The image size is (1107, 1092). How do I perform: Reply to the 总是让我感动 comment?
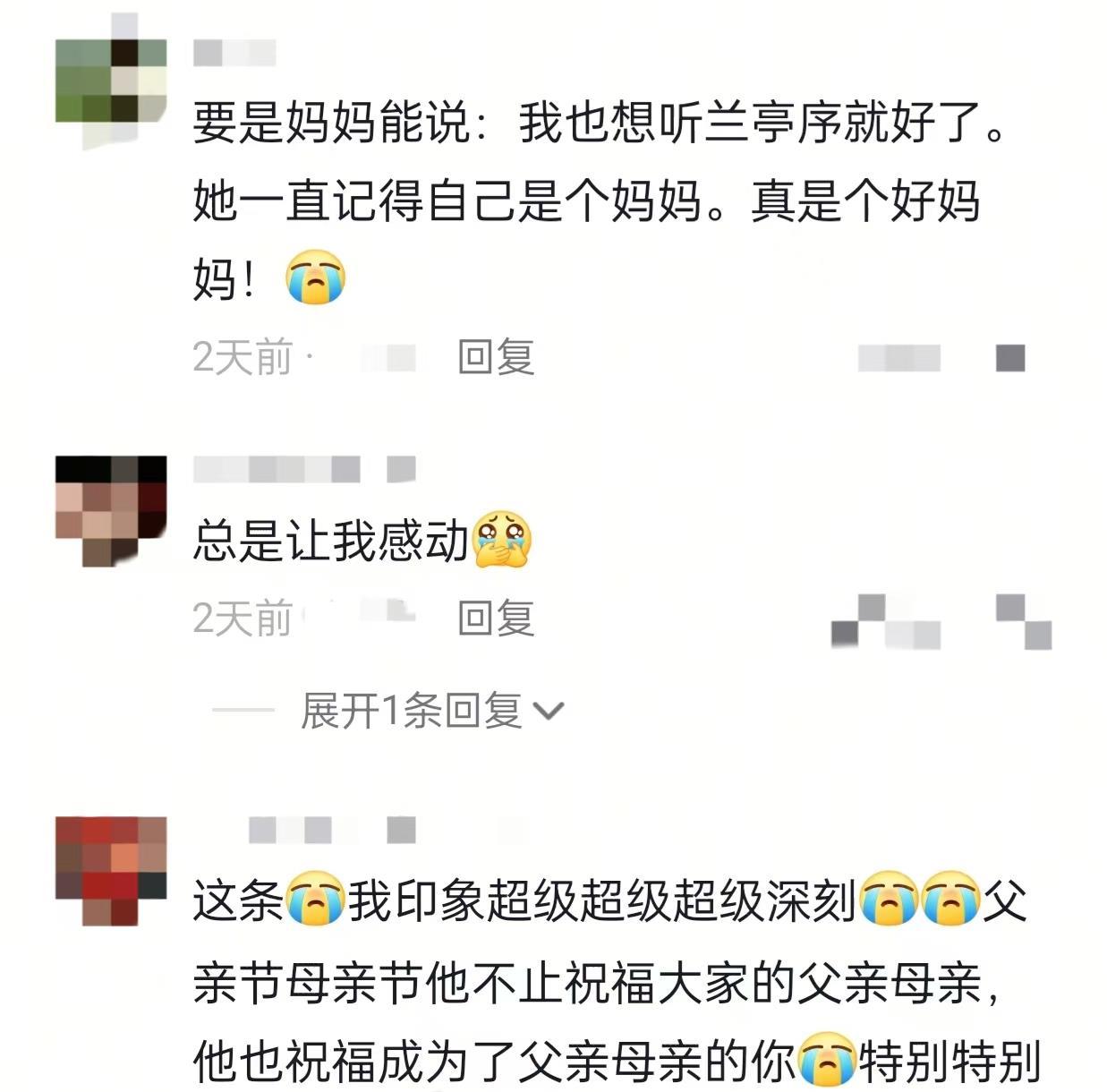496,618
